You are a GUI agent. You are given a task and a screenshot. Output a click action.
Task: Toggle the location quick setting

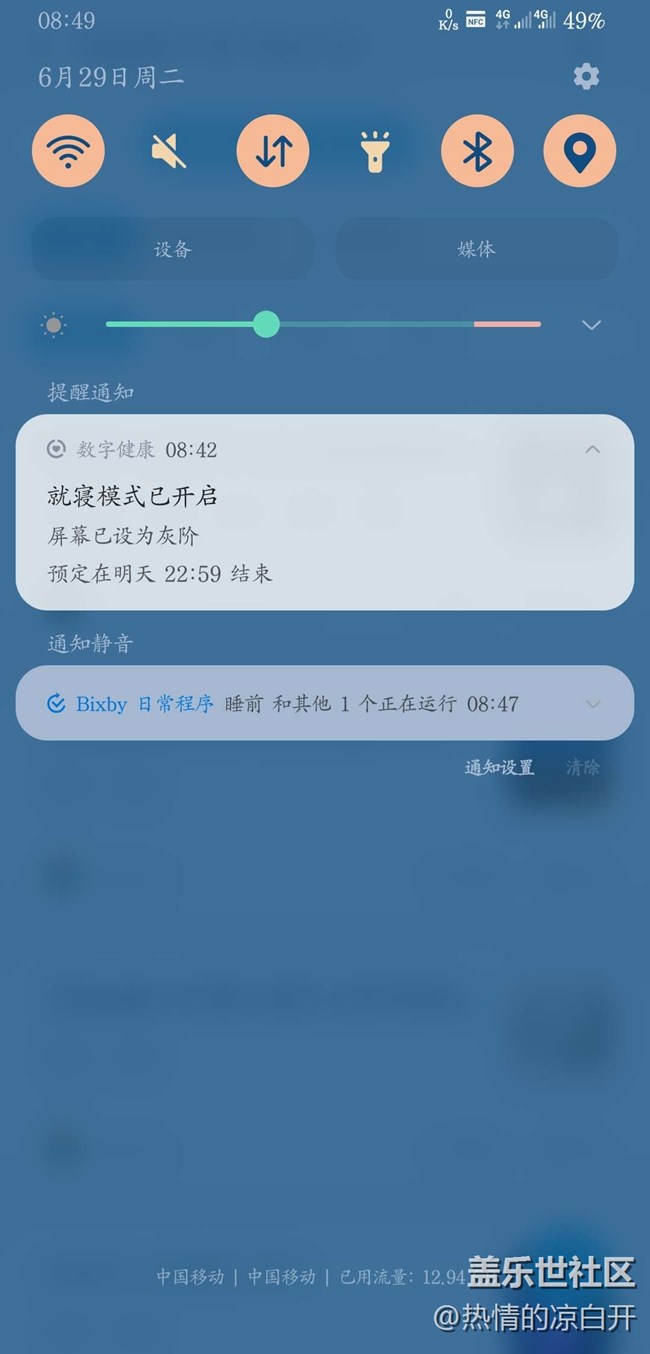pos(579,151)
